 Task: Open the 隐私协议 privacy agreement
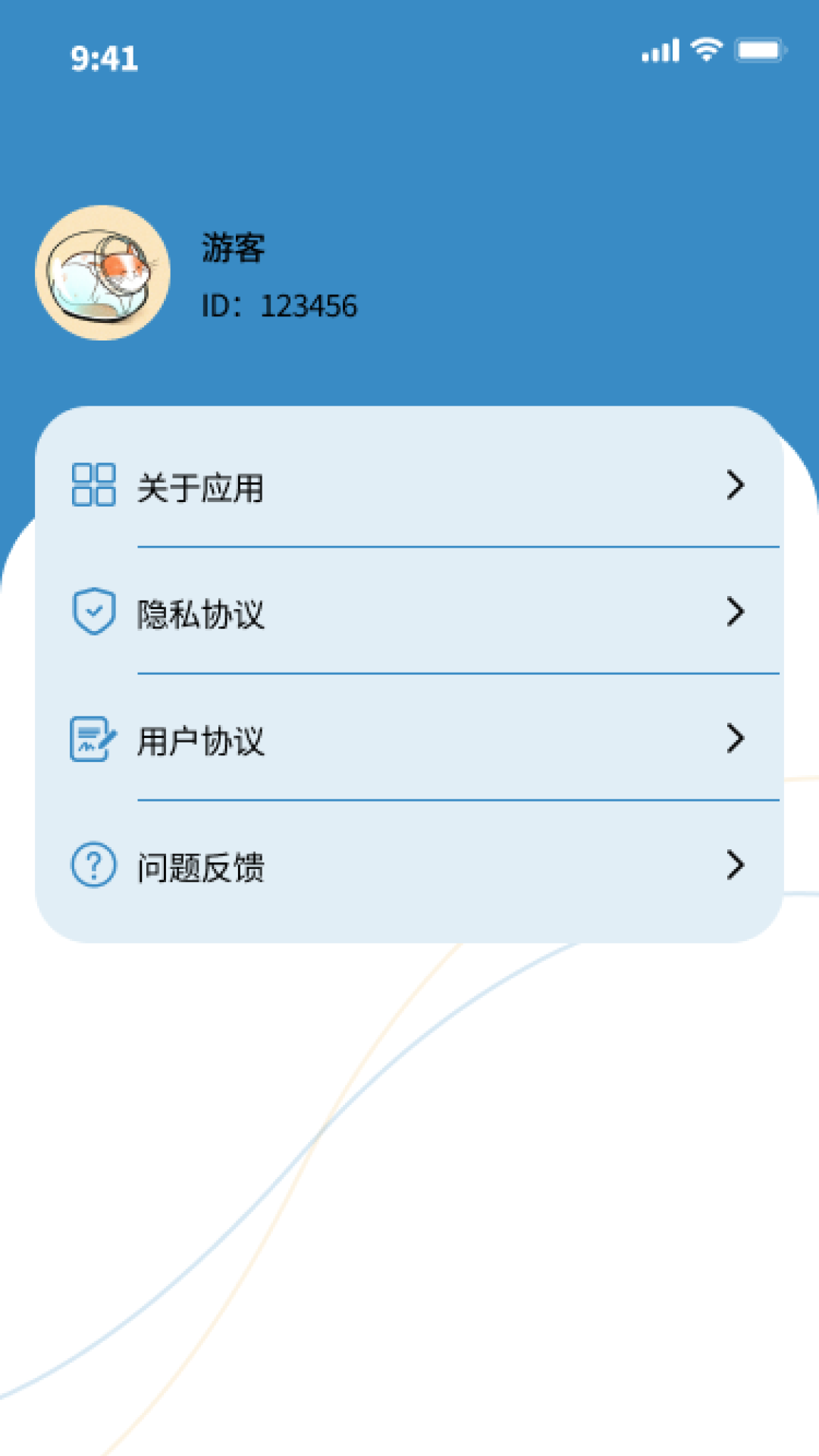click(x=409, y=611)
